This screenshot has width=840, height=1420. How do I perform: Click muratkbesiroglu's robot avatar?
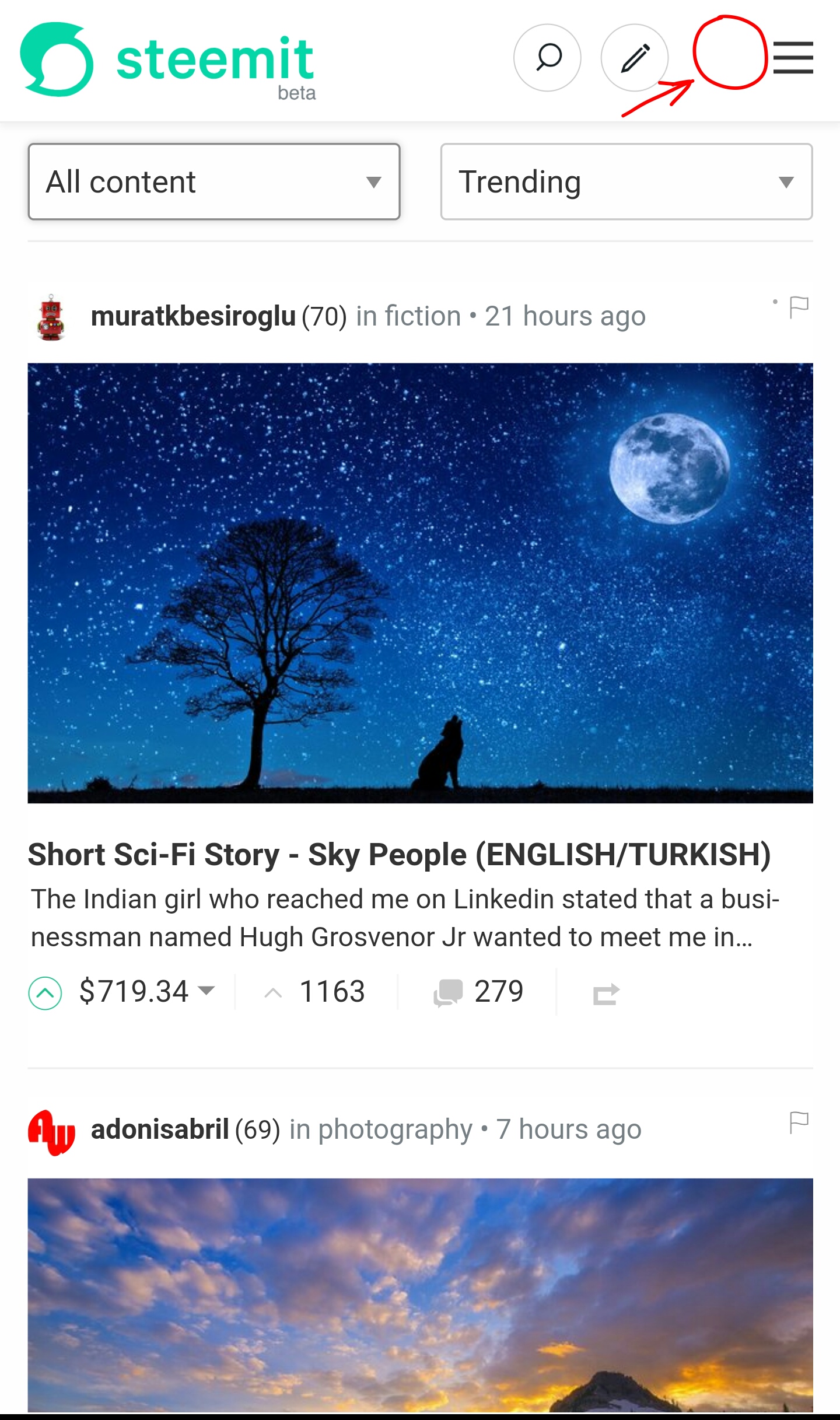[x=51, y=315]
